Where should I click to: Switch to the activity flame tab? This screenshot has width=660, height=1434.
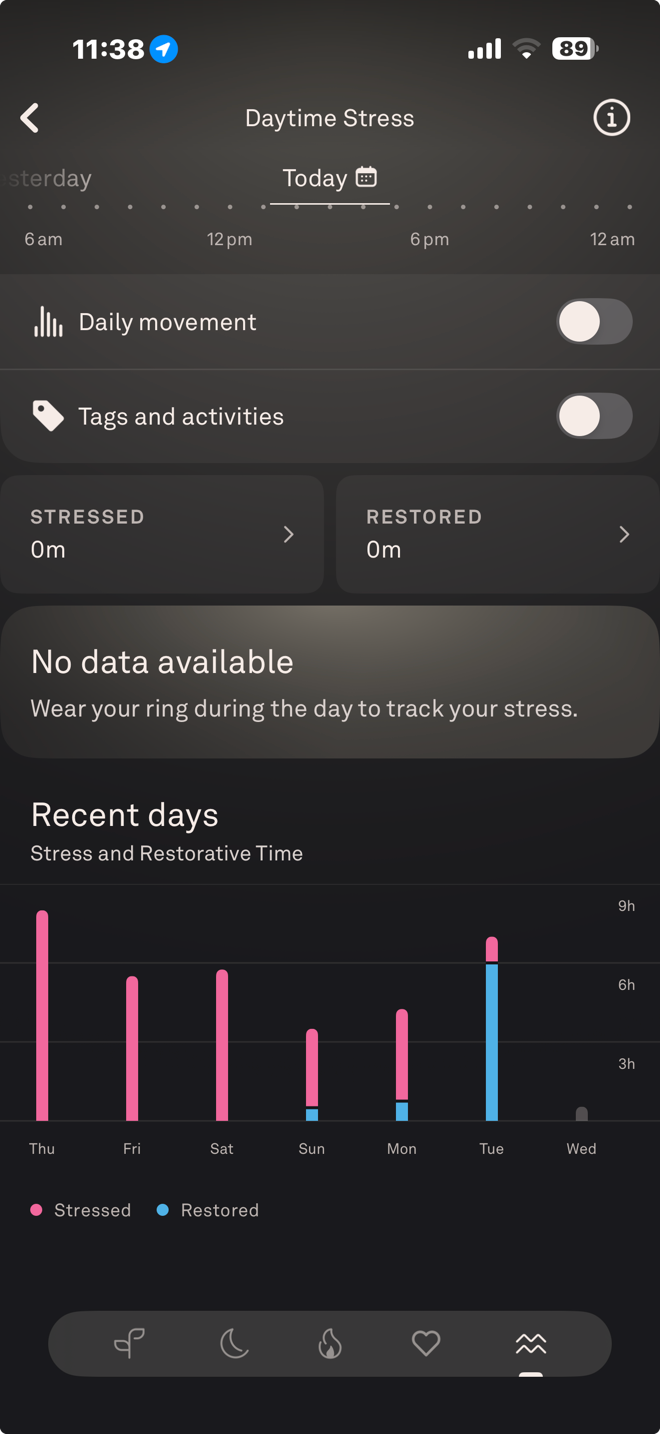330,1343
